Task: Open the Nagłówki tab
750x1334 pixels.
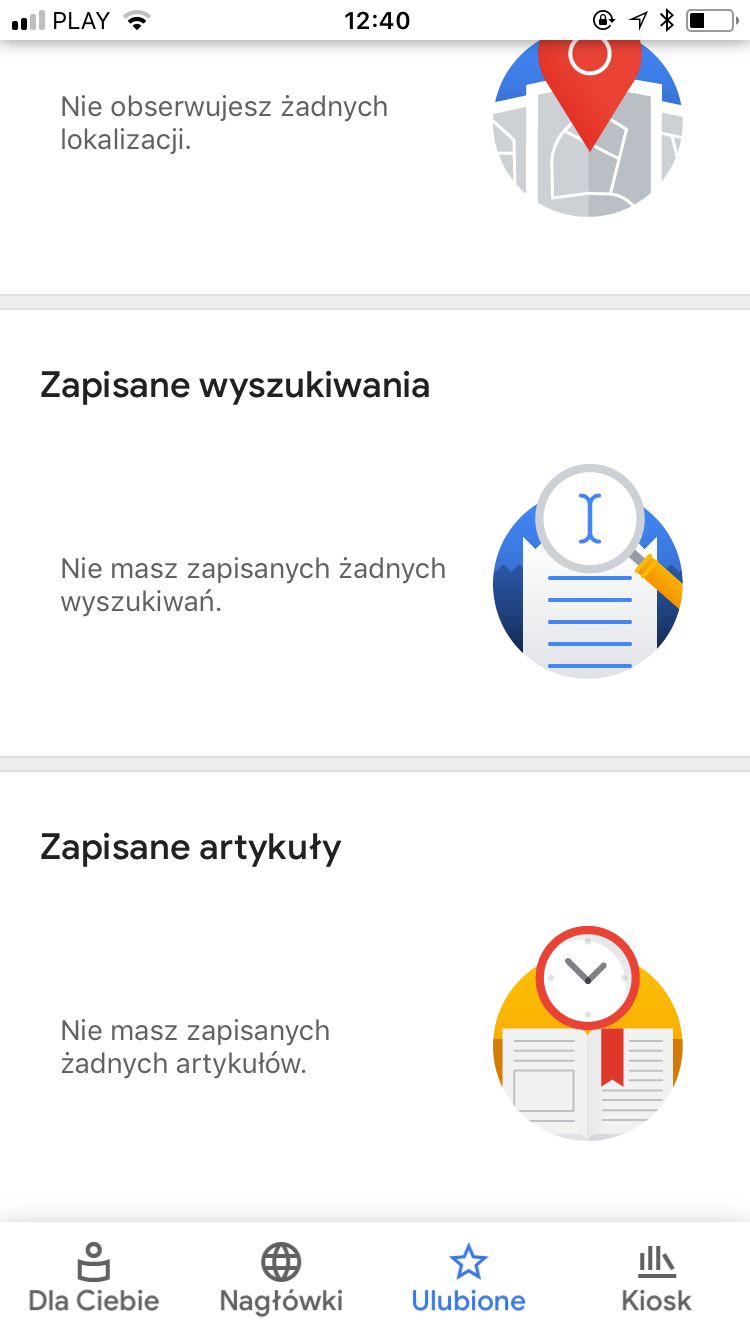Action: click(281, 1278)
